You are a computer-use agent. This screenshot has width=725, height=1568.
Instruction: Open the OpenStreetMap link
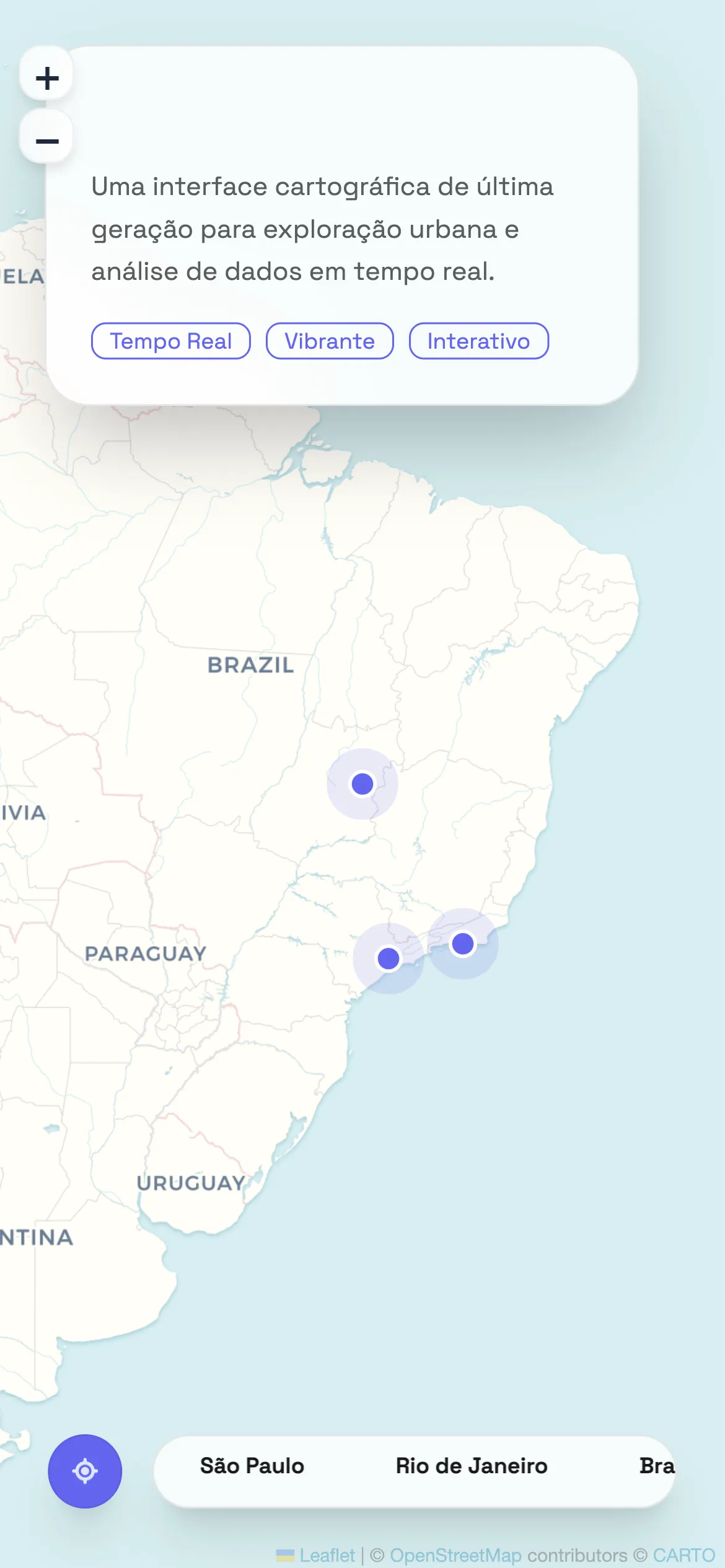coord(455,1555)
